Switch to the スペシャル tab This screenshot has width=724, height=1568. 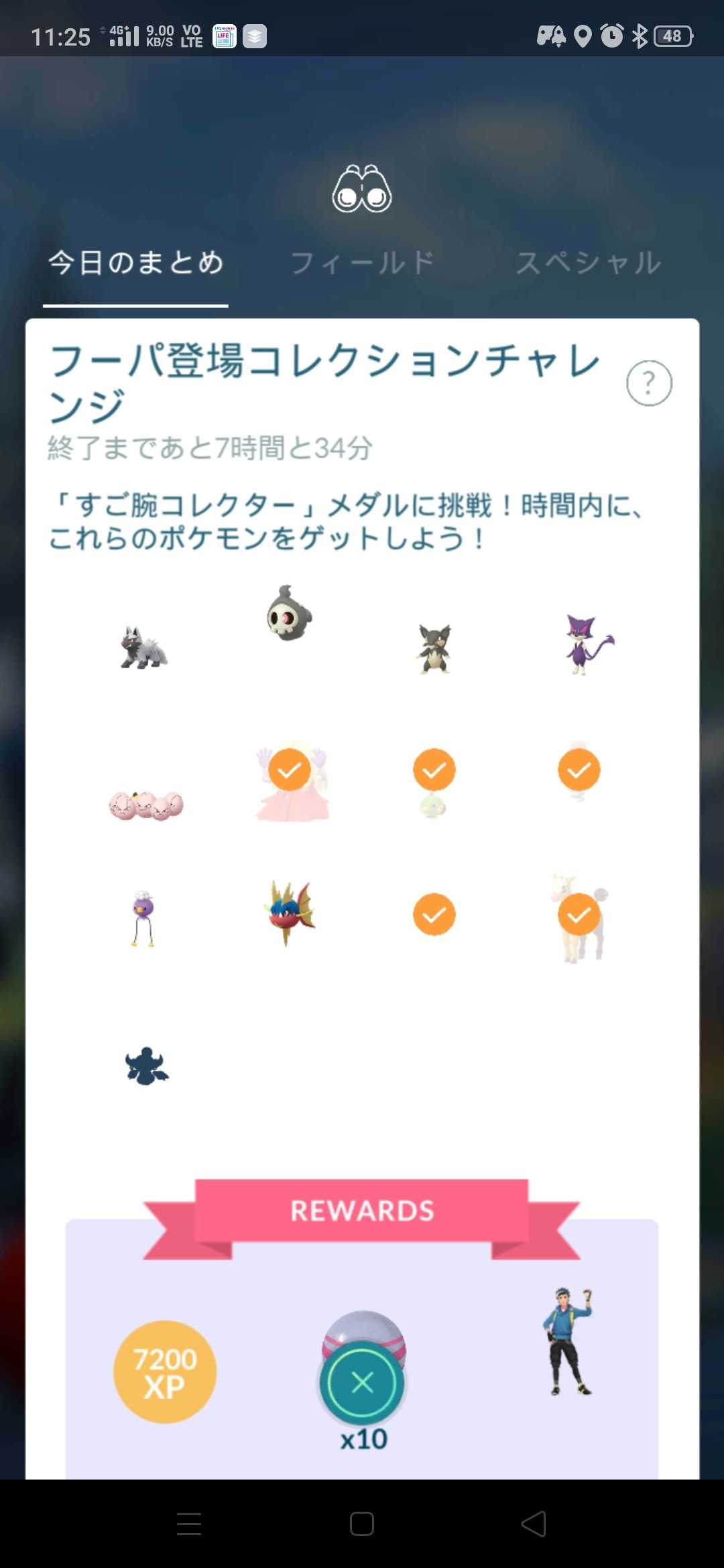click(x=589, y=263)
